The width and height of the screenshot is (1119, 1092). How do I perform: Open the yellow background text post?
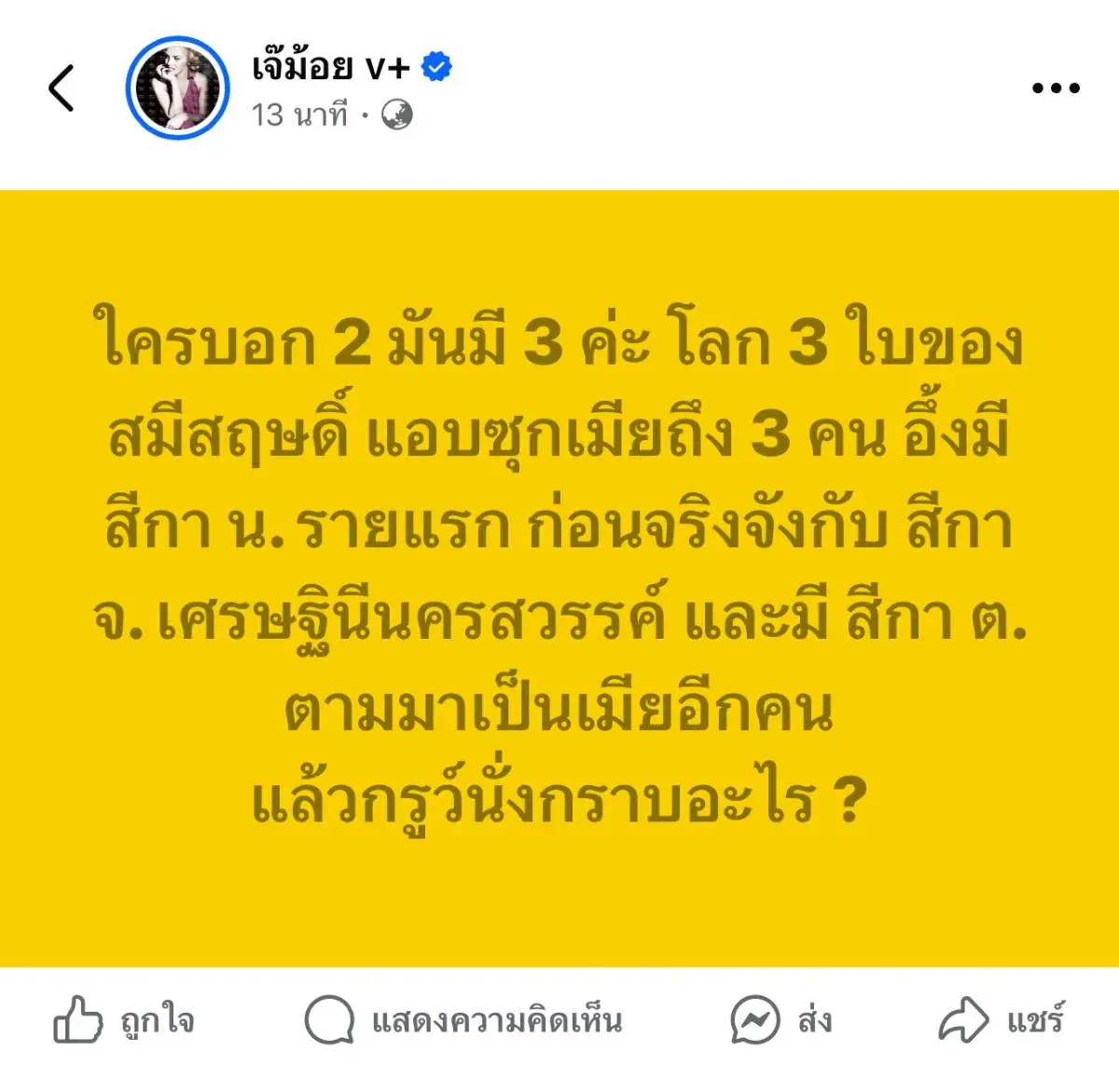pyautogui.click(x=559, y=578)
